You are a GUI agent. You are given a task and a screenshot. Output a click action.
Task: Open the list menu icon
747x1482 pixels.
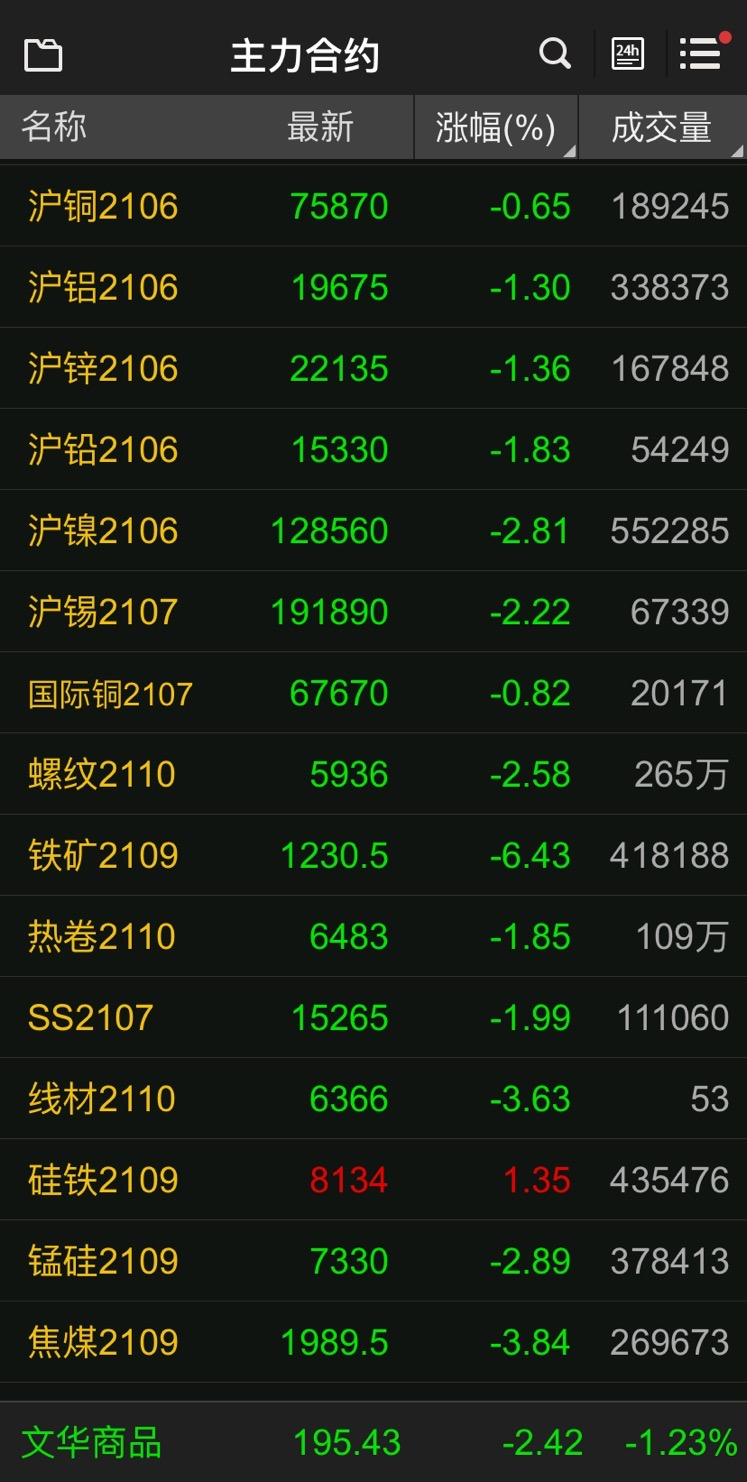click(x=701, y=53)
